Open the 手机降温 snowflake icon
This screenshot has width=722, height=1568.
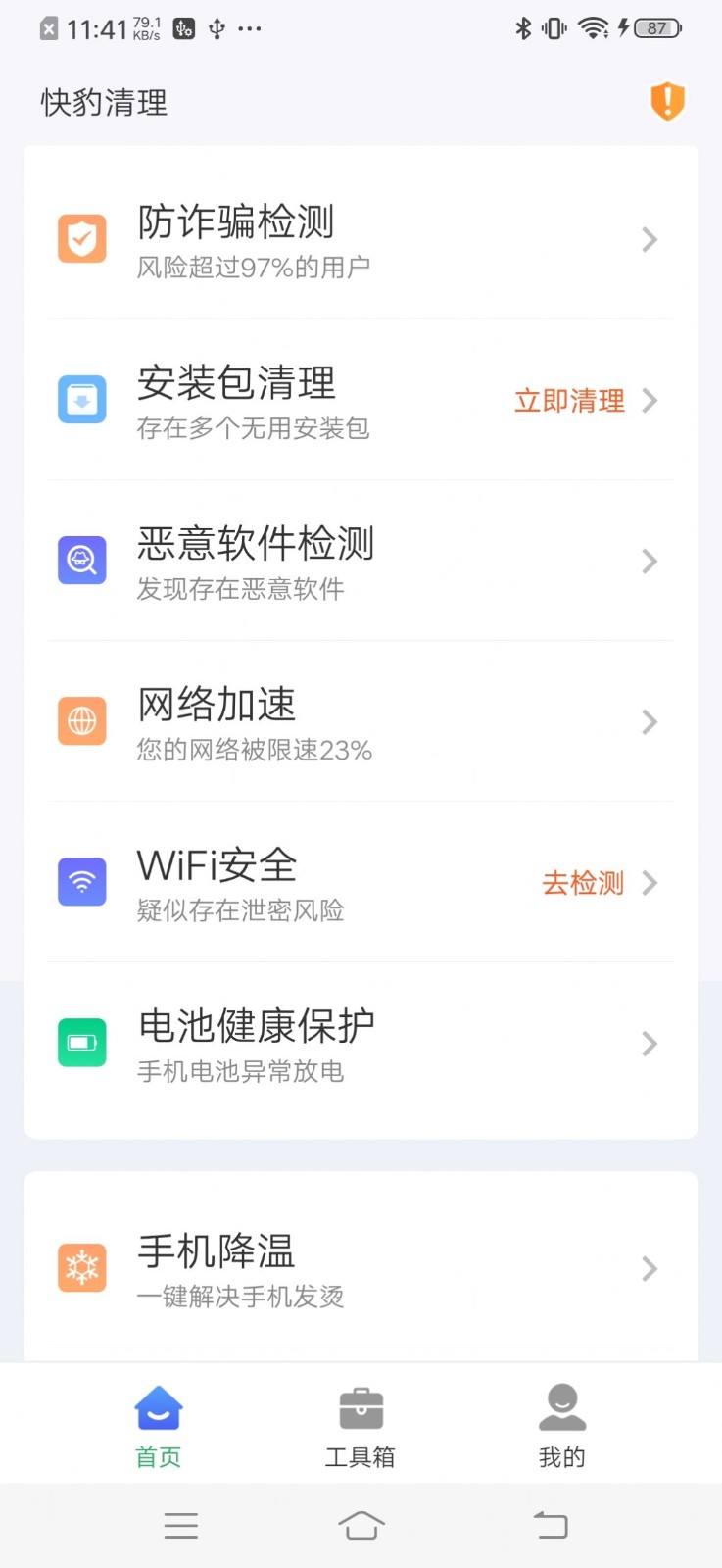tap(81, 1266)
